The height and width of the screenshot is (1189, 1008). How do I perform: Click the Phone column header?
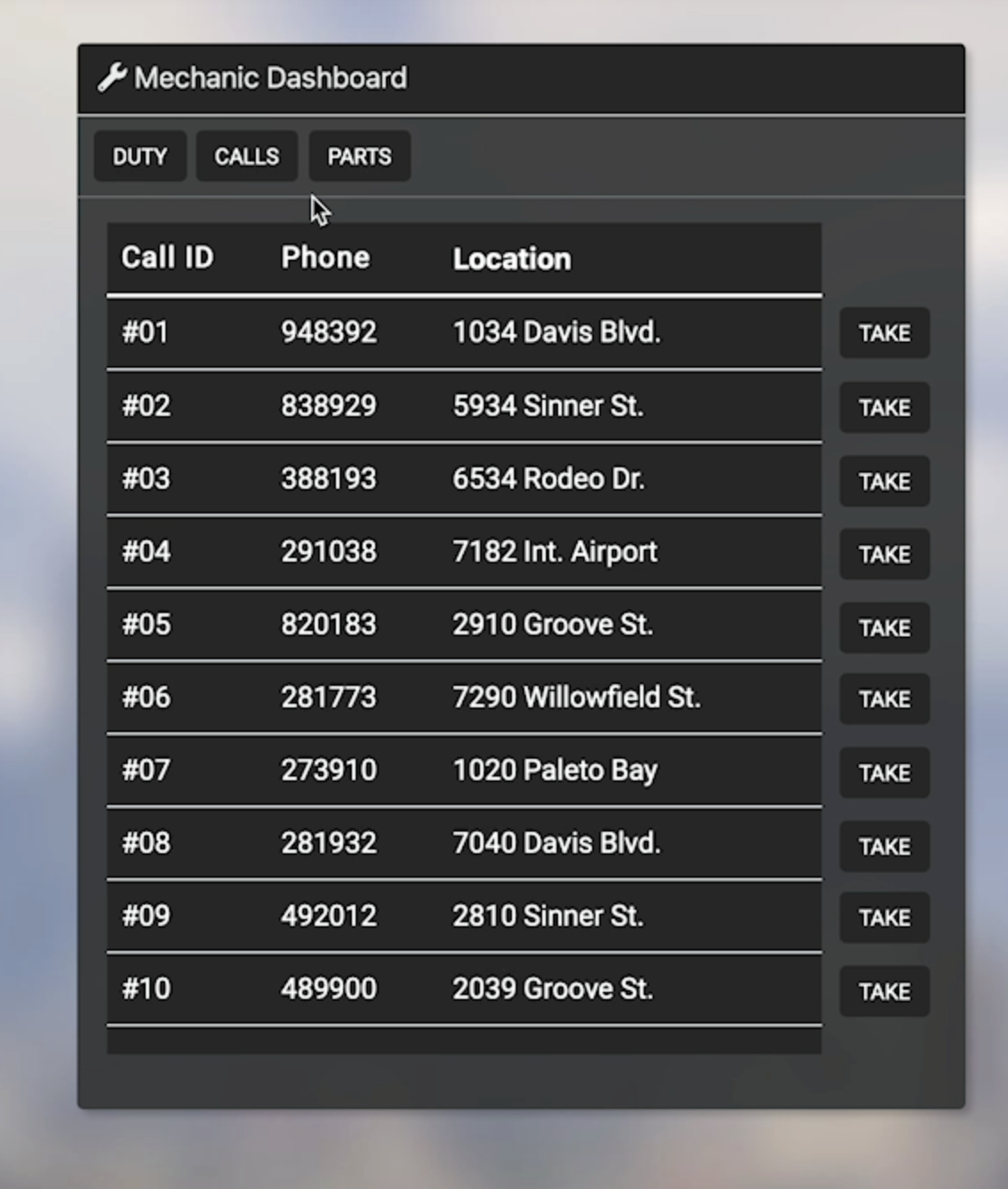tap(325, 257)
